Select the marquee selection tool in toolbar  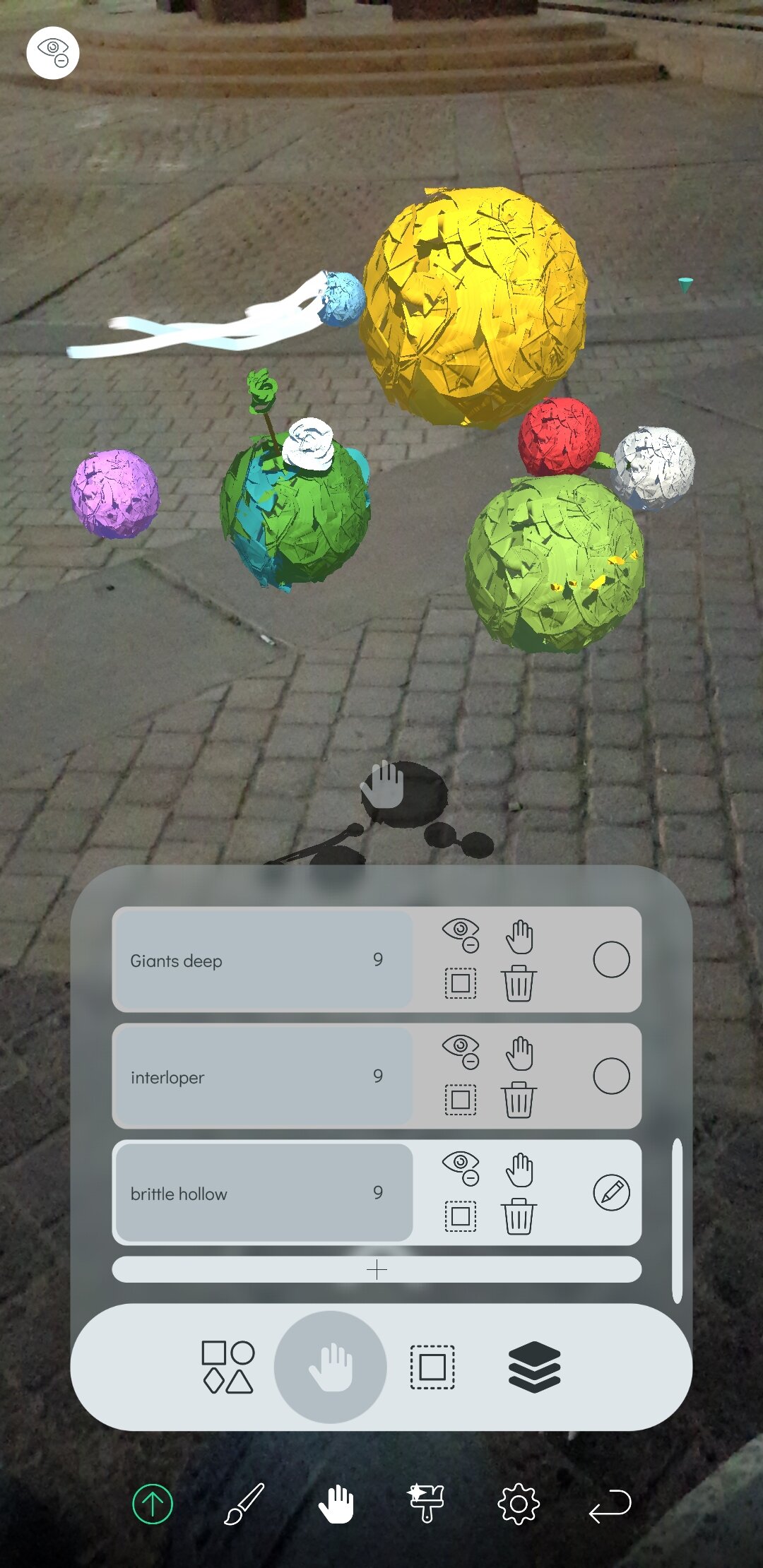[x=432, y=1367]
